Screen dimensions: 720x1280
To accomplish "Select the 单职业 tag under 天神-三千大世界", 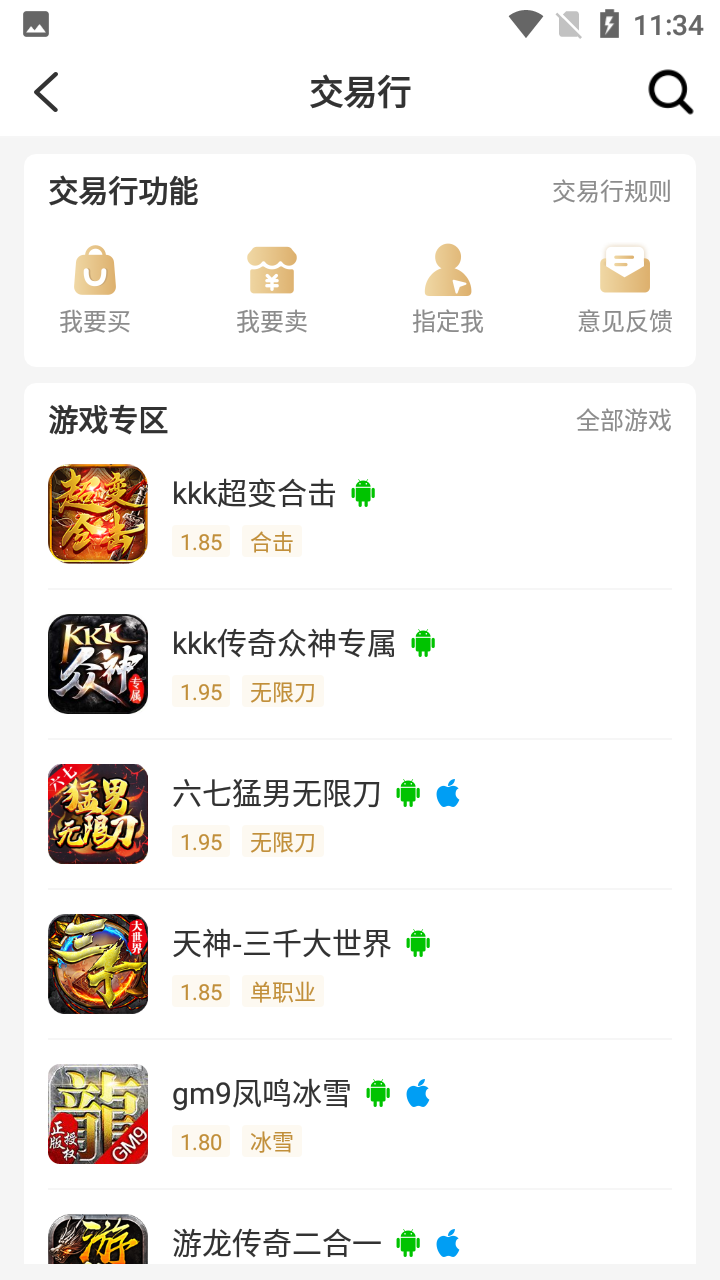I will [282, 991].
